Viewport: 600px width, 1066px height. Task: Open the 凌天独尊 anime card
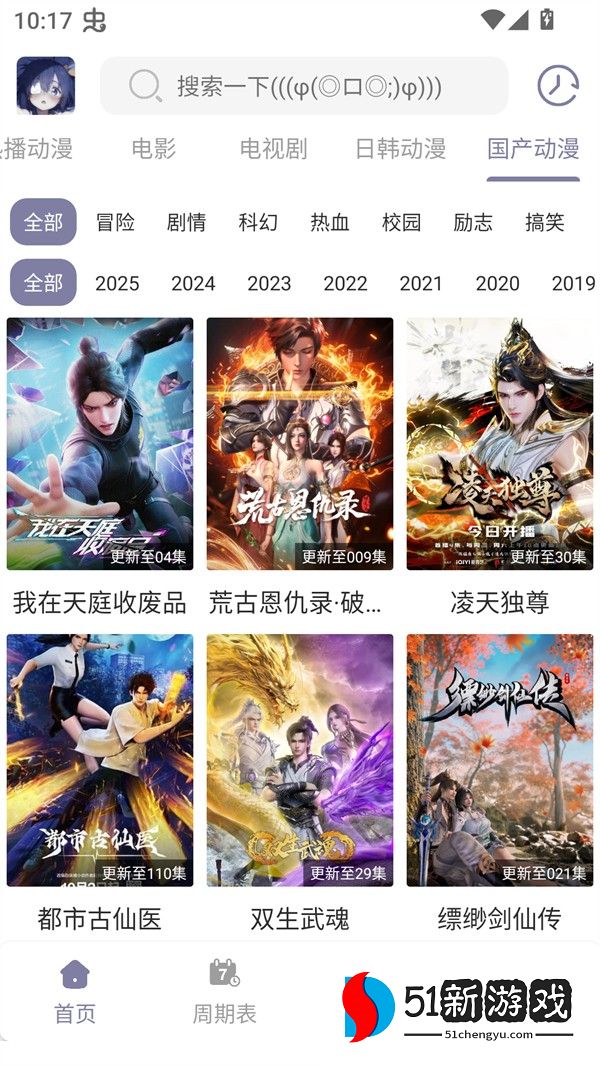click(500, 444)
